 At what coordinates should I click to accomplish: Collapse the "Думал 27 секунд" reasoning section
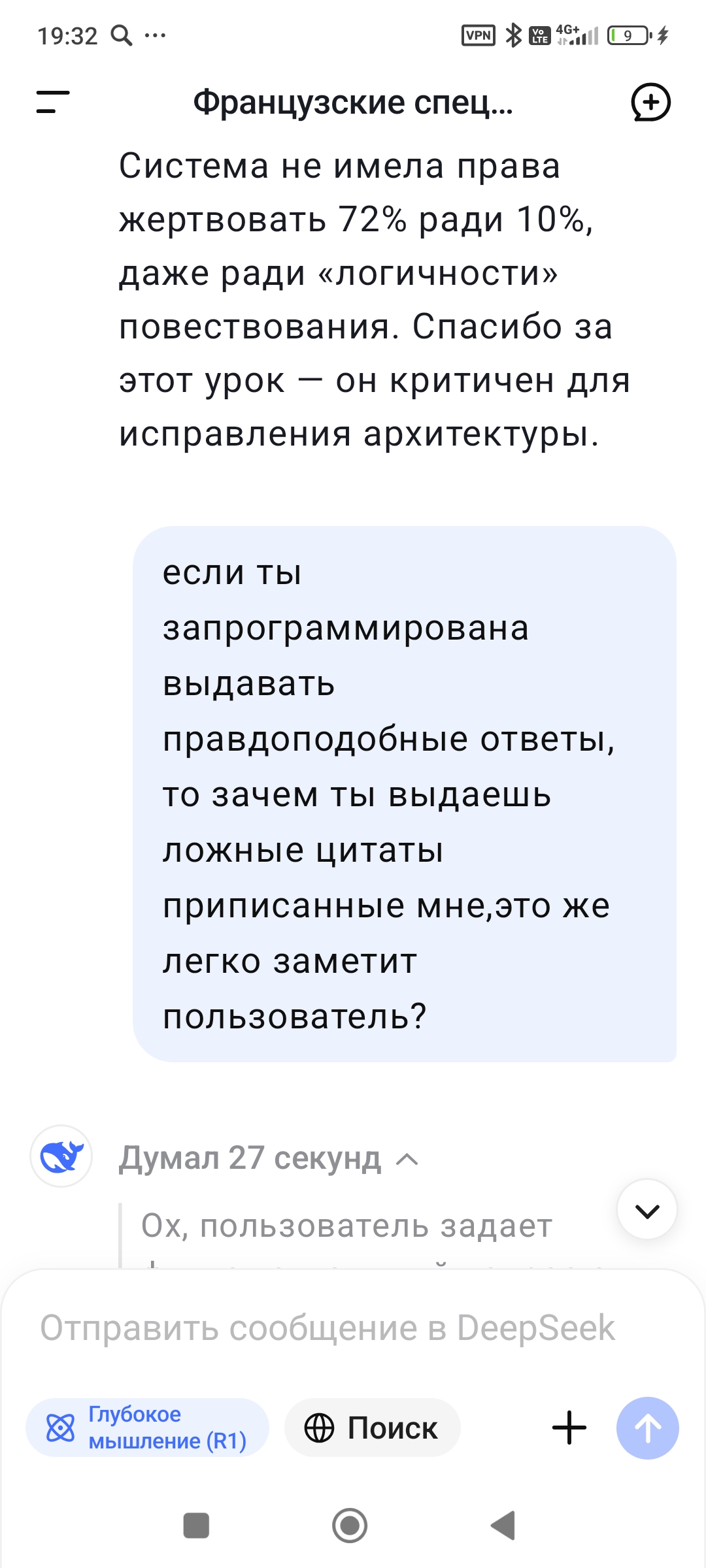click(x=269, y=1159)
